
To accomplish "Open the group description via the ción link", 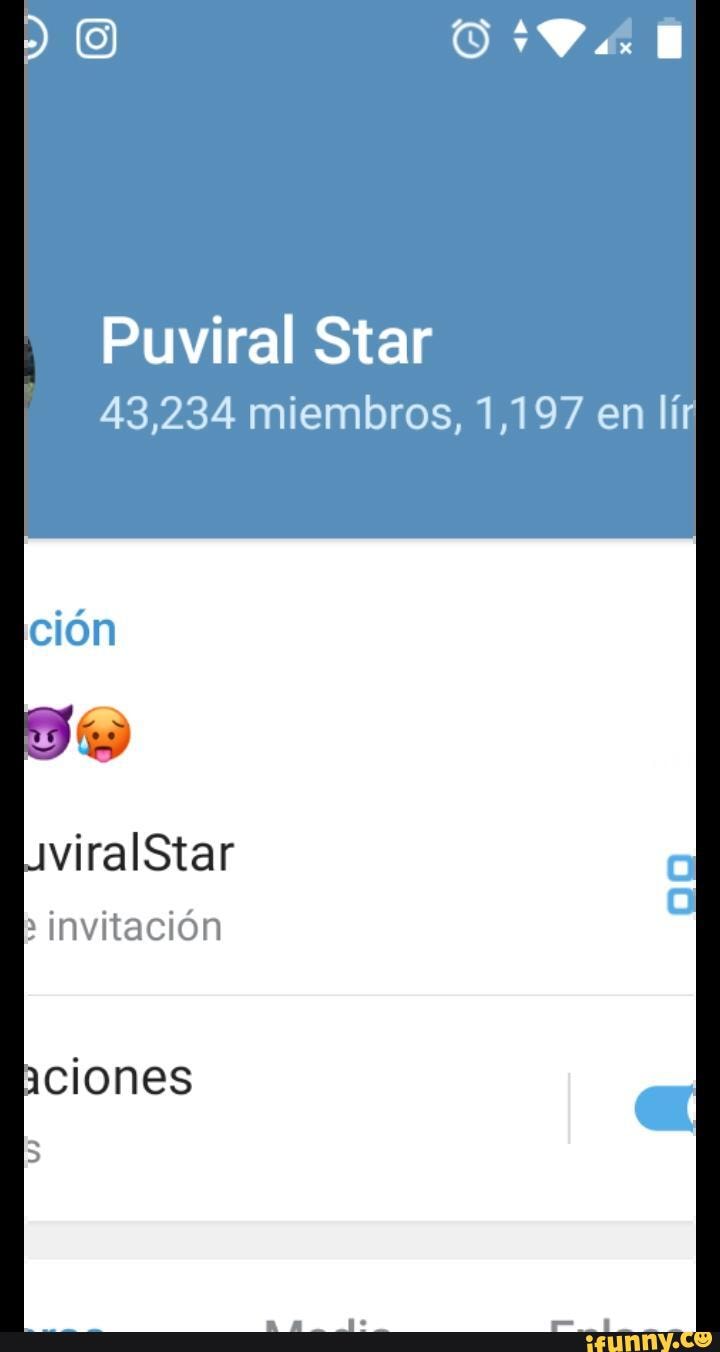I will pyautogui.click(x=64, y=628).
